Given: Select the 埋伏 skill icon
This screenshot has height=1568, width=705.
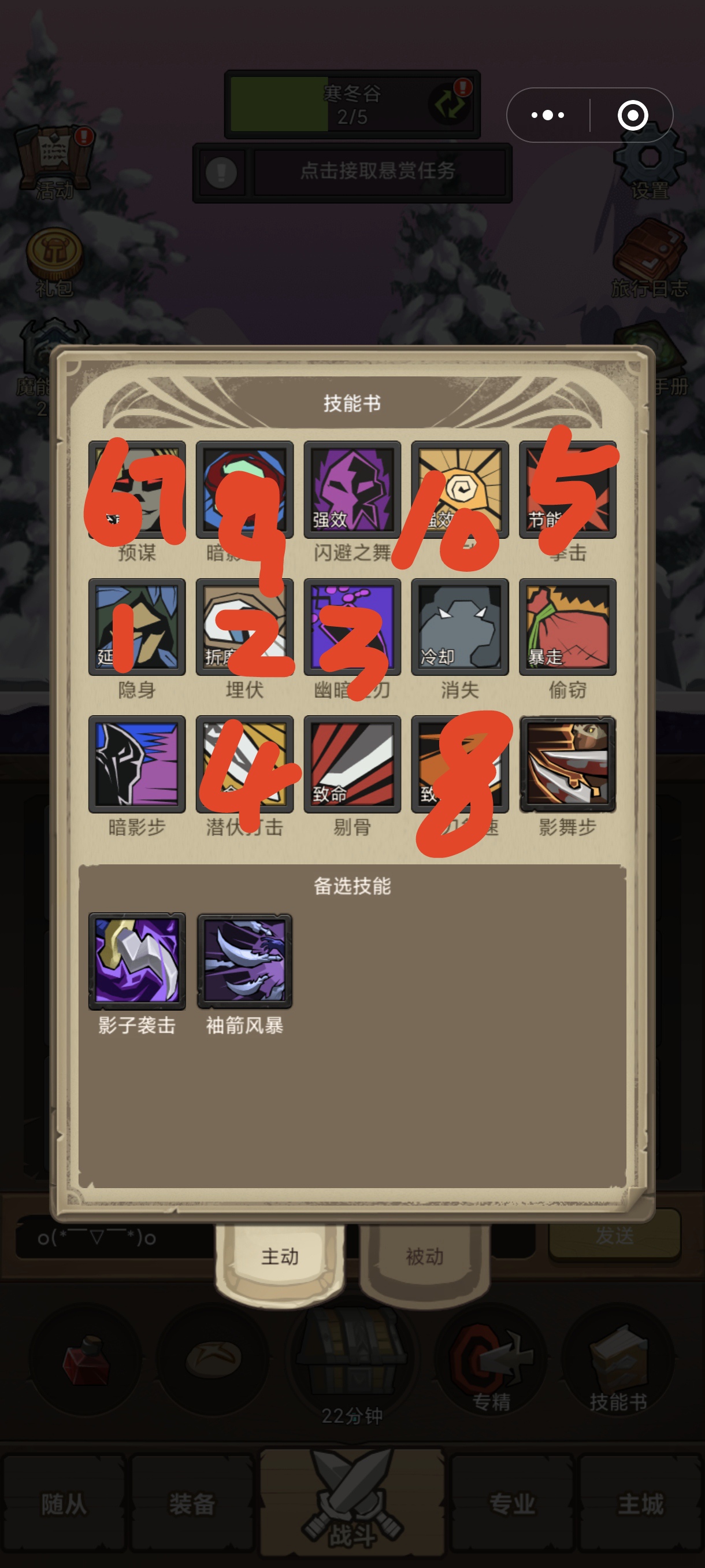Looking at the screenshot, I should 244,627.
